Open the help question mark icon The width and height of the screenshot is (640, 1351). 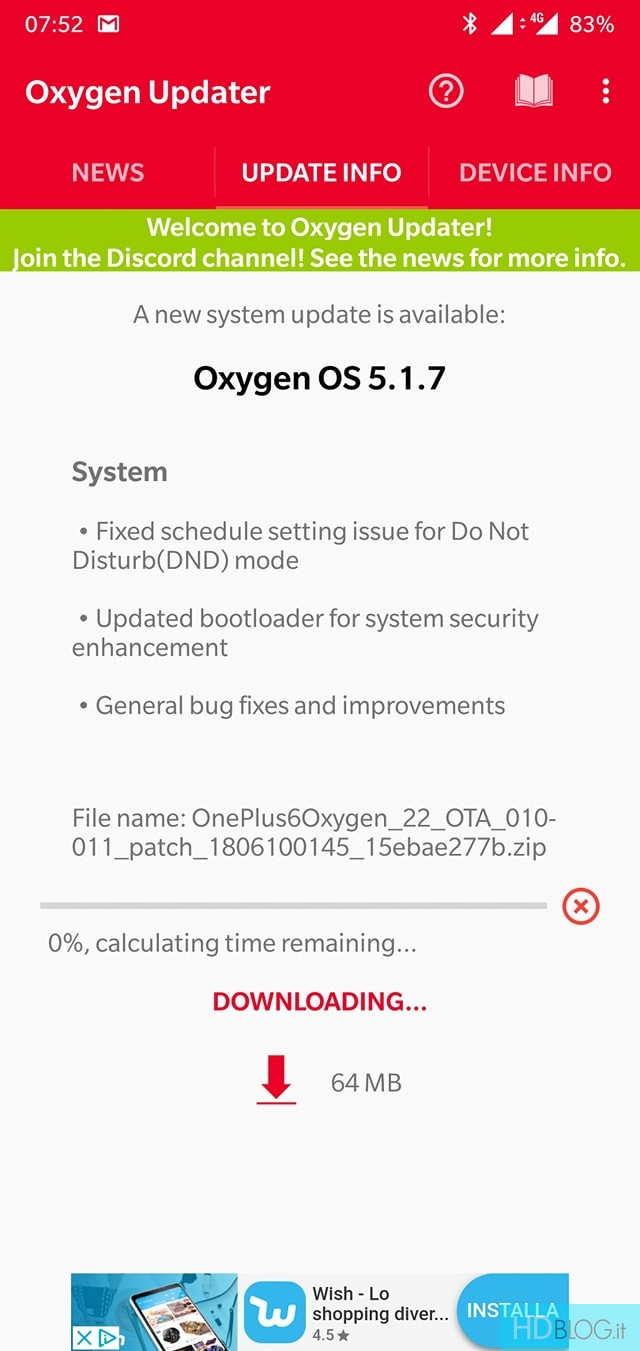(x=446, y=92)
